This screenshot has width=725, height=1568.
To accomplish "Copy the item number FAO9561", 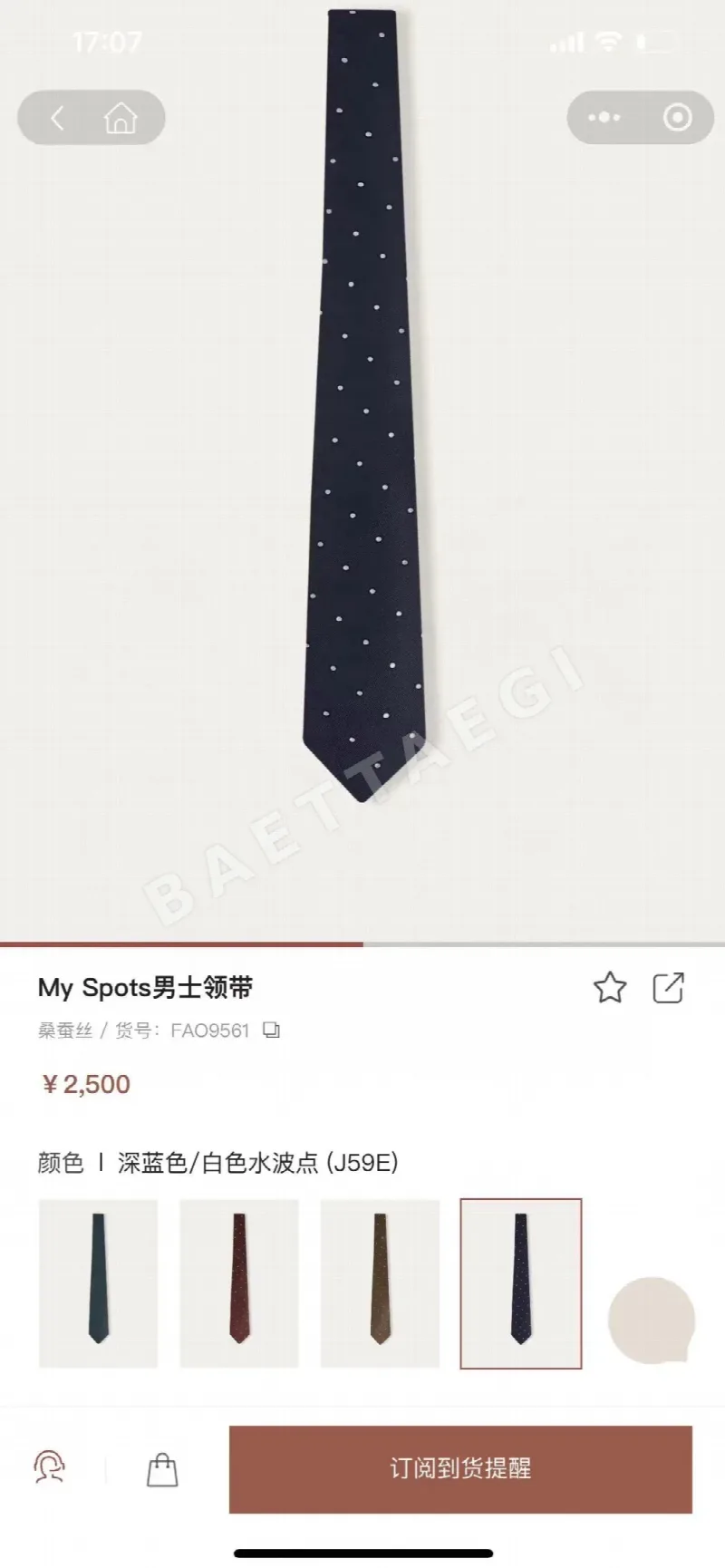I will pos(271,1031).
